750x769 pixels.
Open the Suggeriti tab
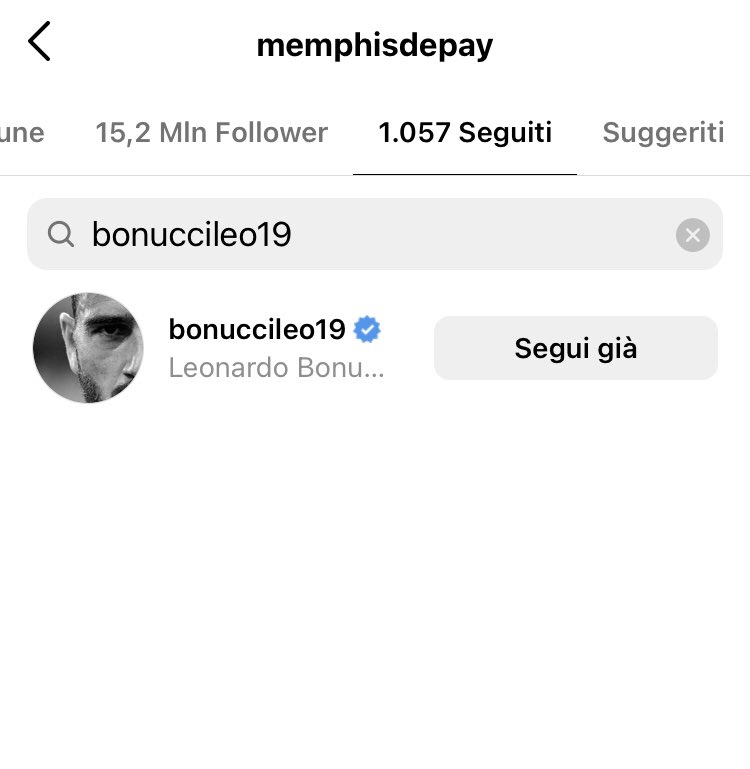(x=663, y=133)
